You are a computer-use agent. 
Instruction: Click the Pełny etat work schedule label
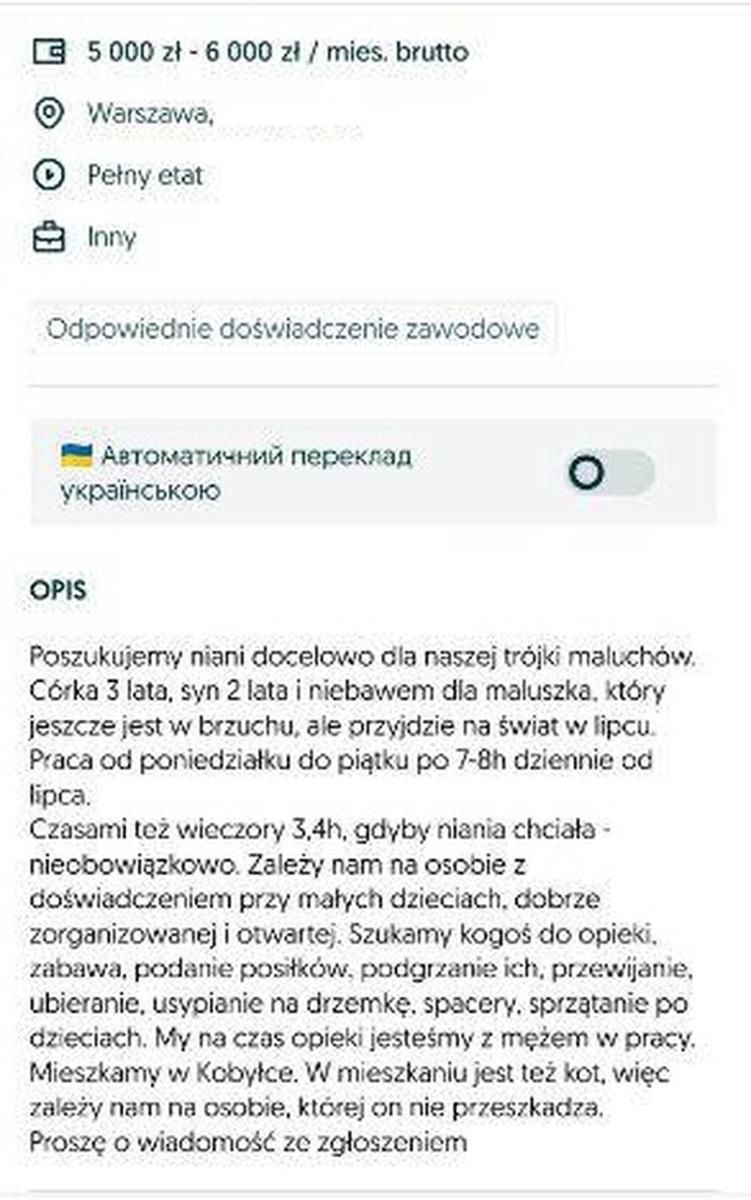pos(145,175)
